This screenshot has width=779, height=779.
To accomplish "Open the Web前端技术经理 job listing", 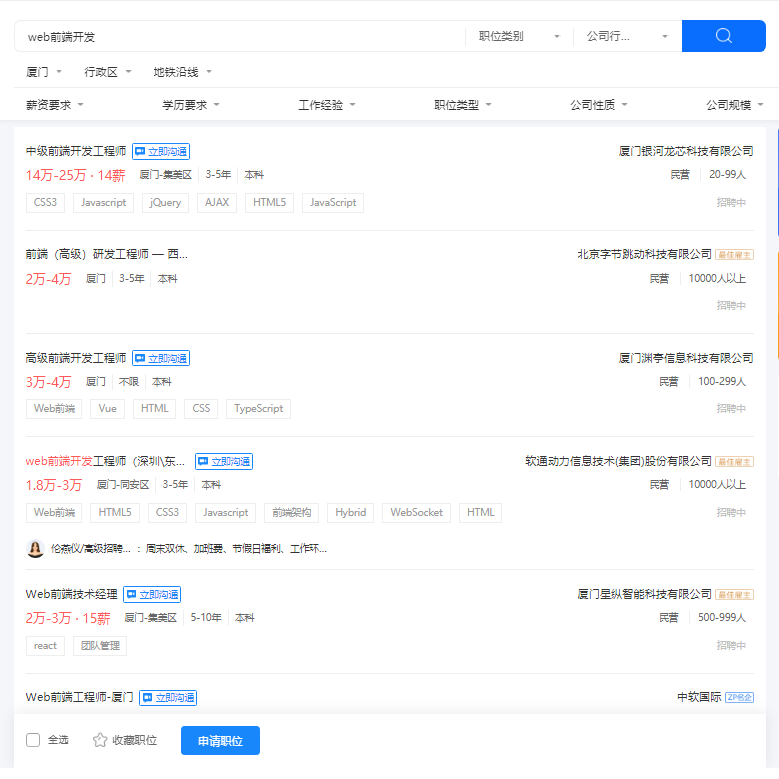I will click(71, 594).
